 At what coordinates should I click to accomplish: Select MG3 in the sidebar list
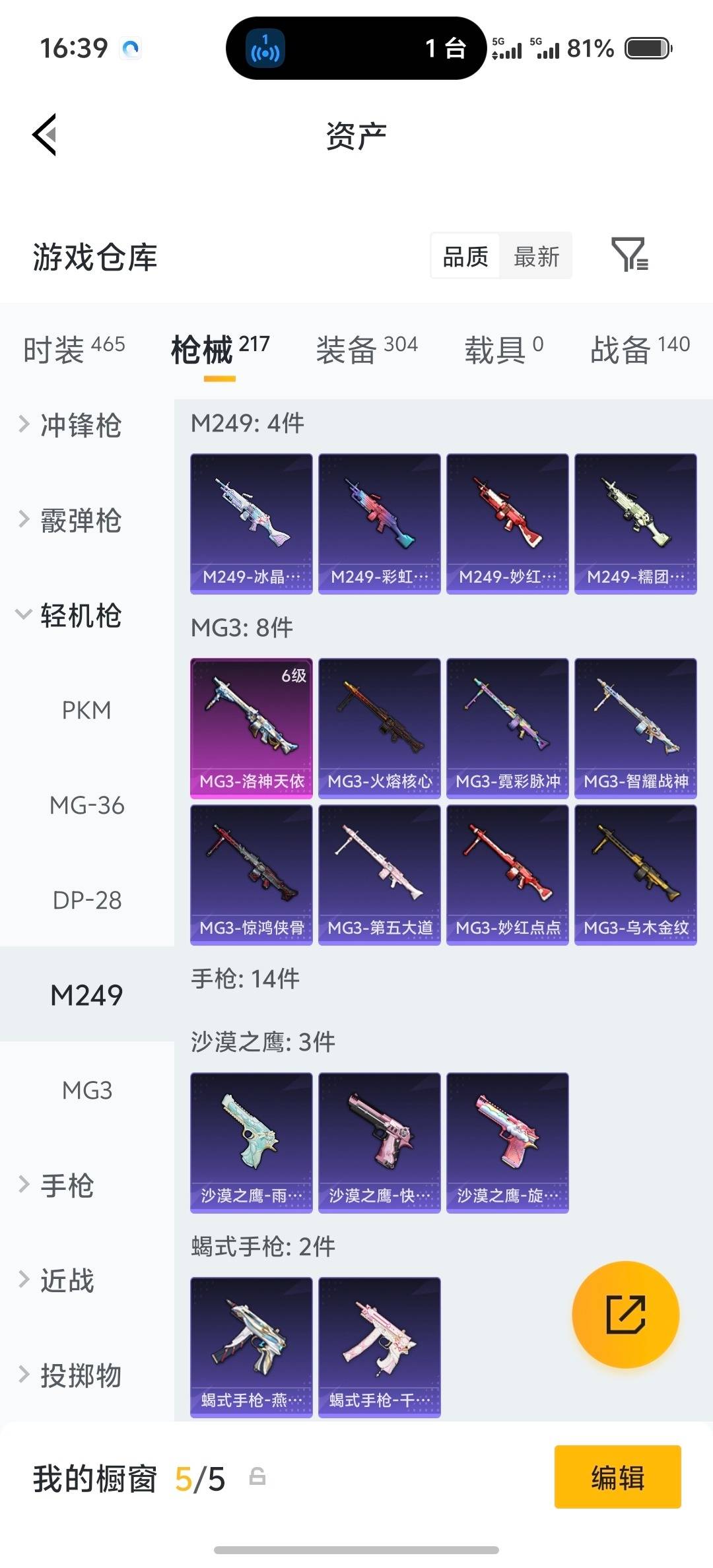click(86, 1090)
